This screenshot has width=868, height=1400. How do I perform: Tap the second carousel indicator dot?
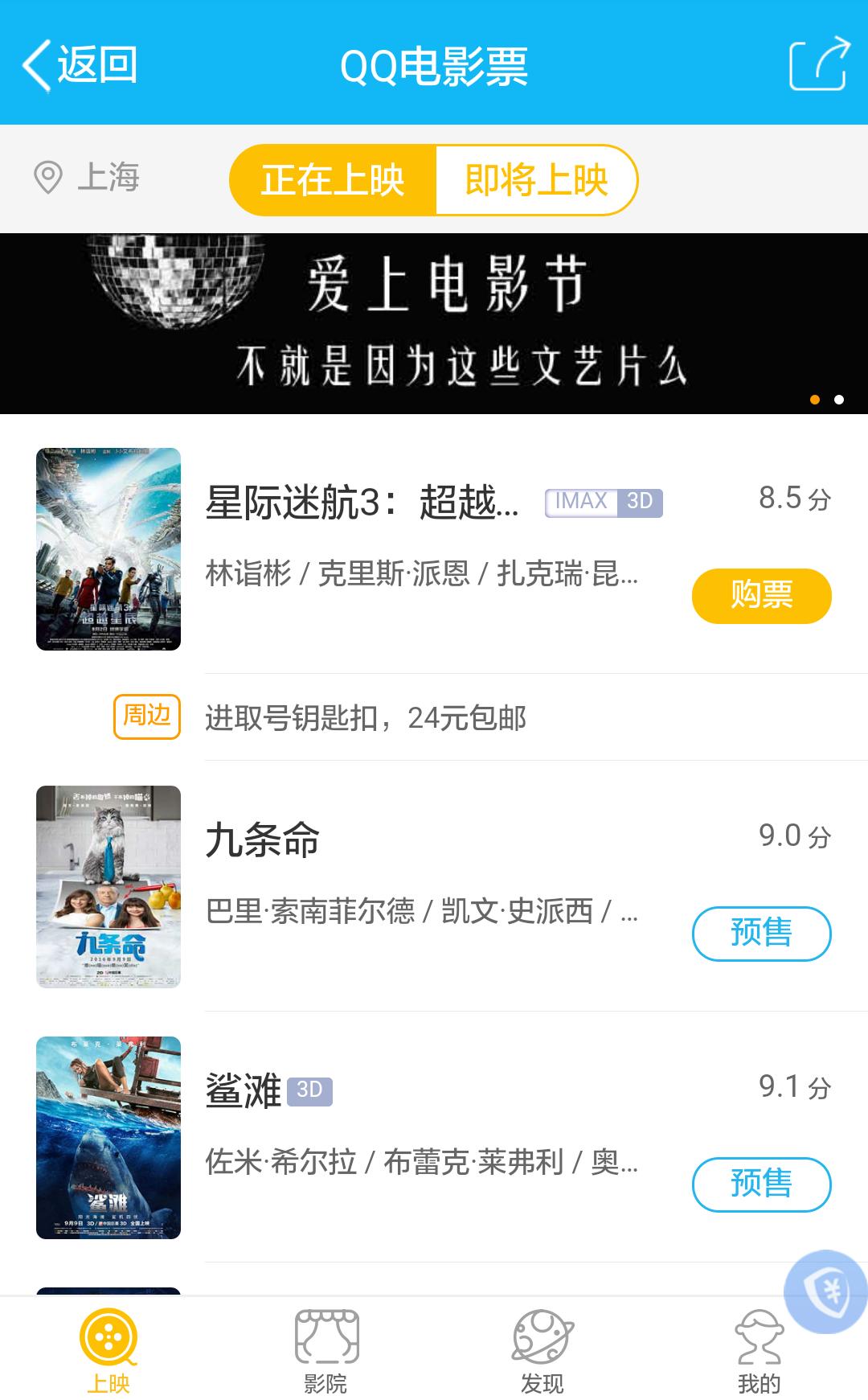pos(839,400)
